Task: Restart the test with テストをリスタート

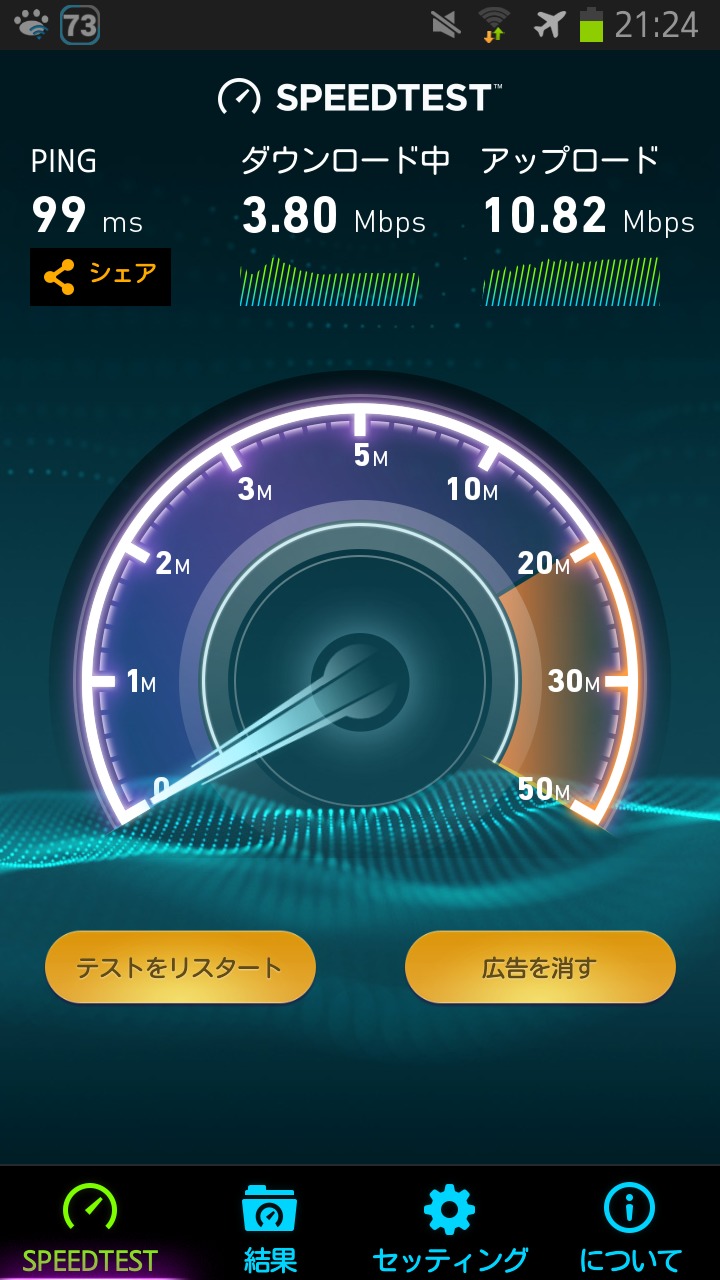Action: 180,967
